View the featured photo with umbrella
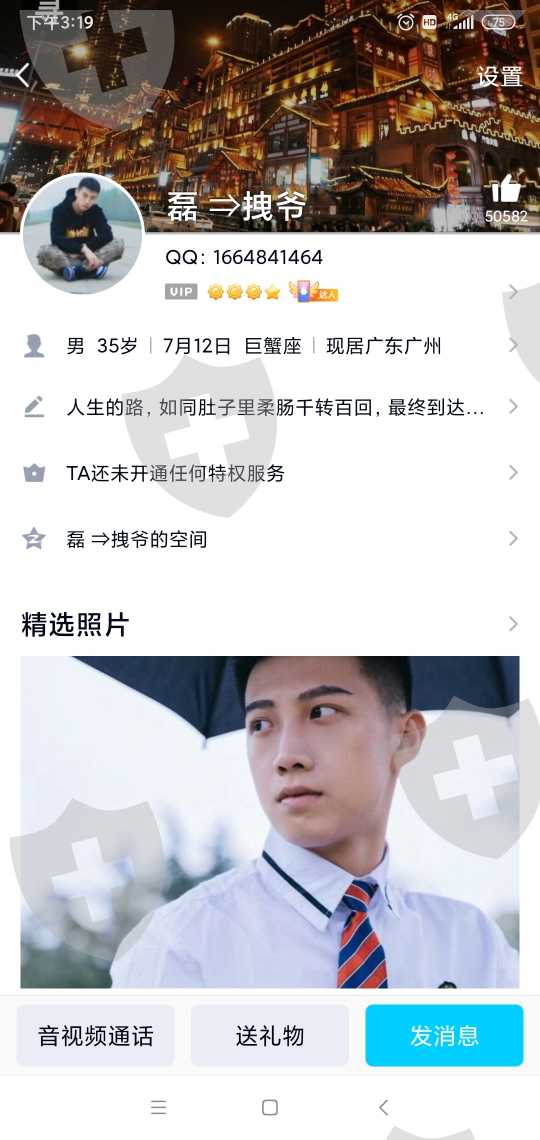The width and height of the screenshot is (540, 1140). pyautogui.click(x=270, y=822)
